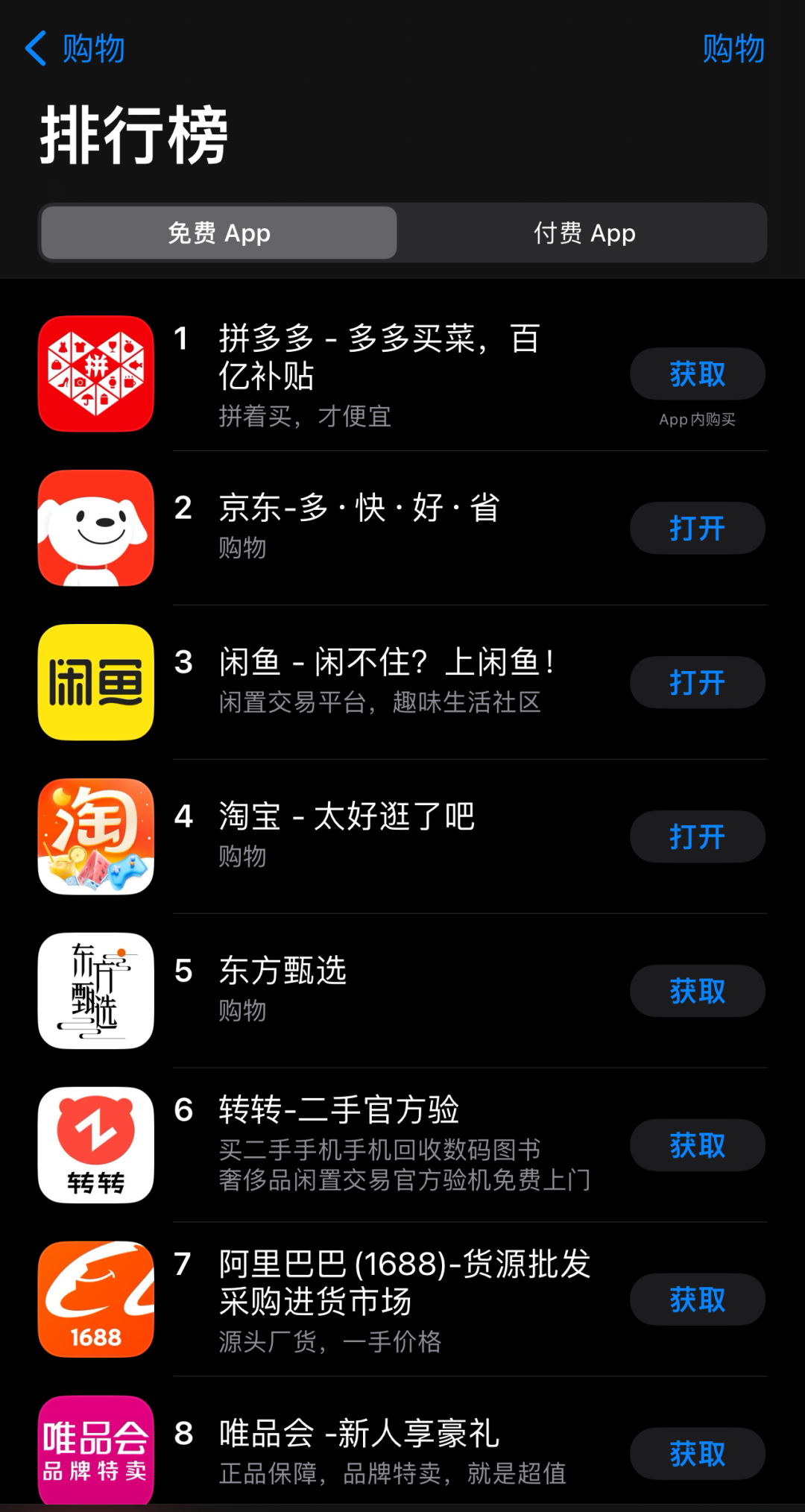
Task: Open the 闲鱼 app
Action: point(697,683)
